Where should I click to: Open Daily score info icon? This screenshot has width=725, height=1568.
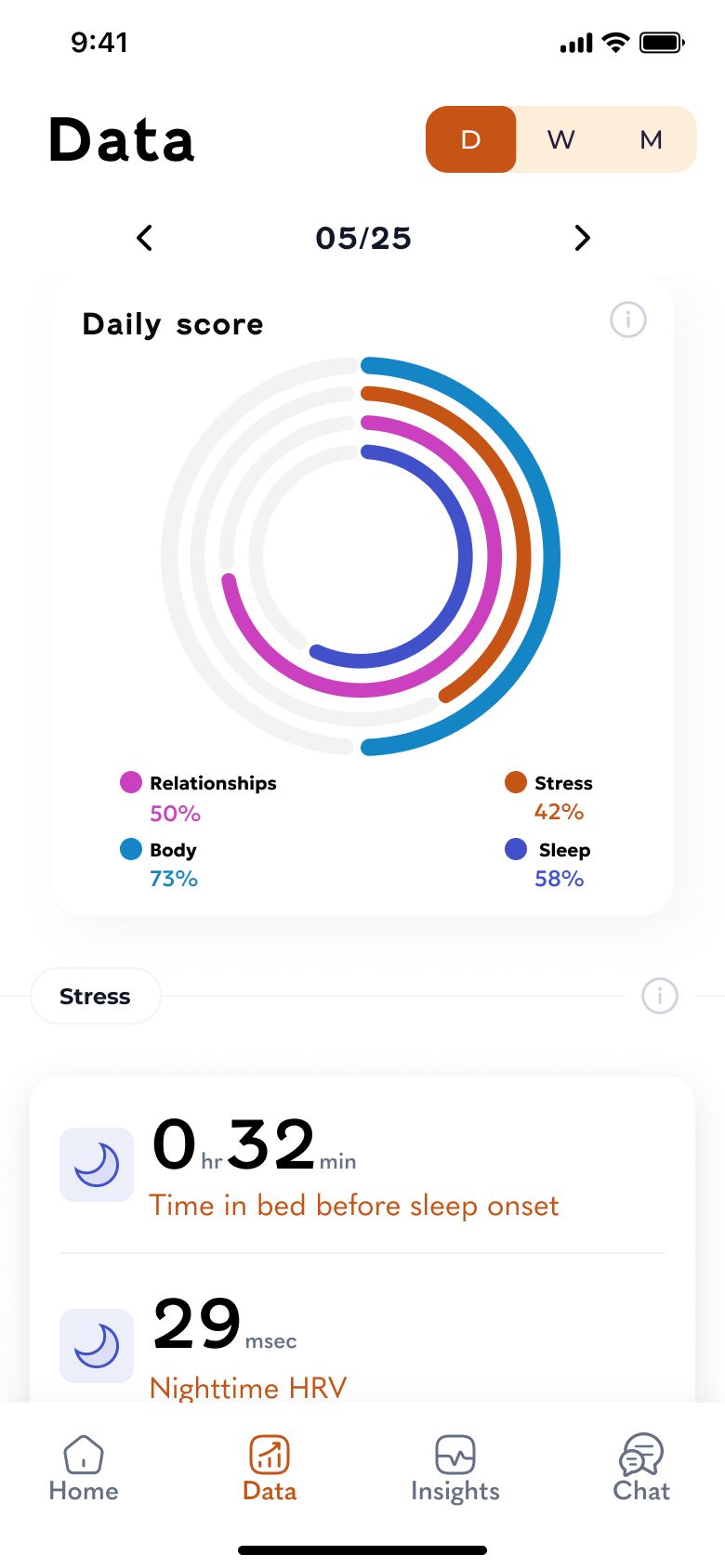[x=627, y=320]
